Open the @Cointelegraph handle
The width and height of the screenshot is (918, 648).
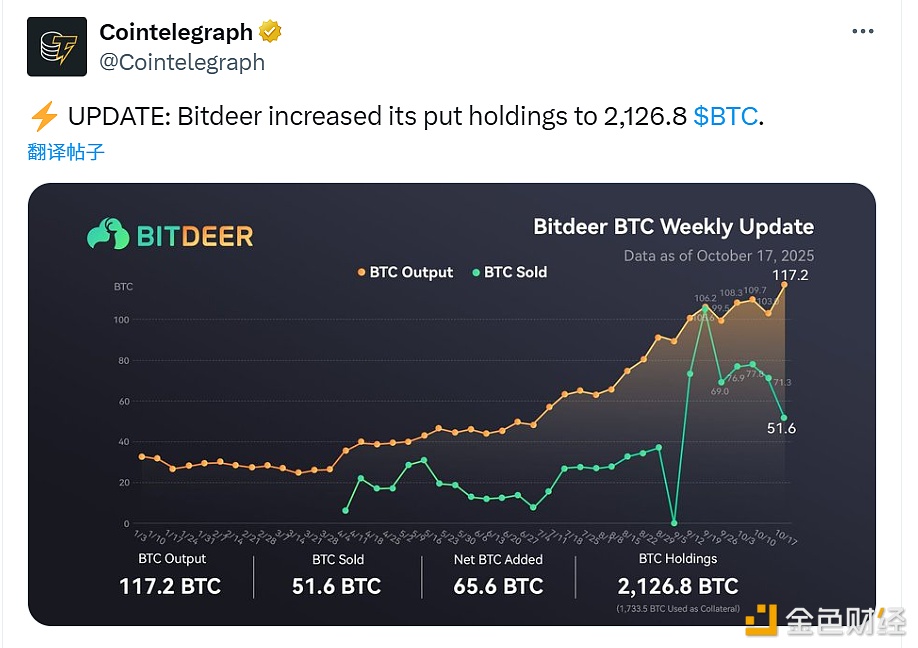click(x=182, y=62)
